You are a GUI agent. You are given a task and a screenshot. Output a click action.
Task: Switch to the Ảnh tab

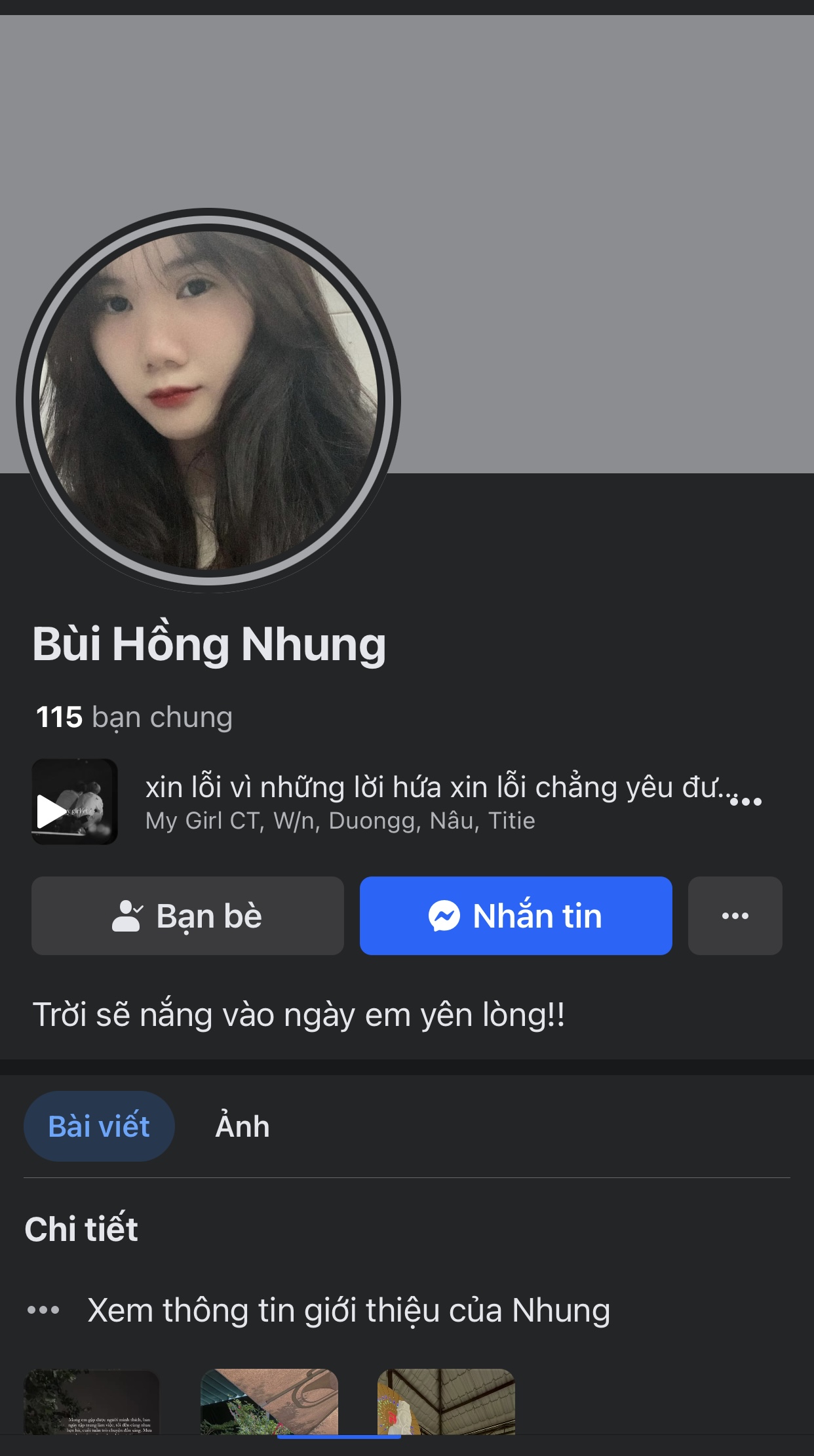click(x=242, y=1126)
